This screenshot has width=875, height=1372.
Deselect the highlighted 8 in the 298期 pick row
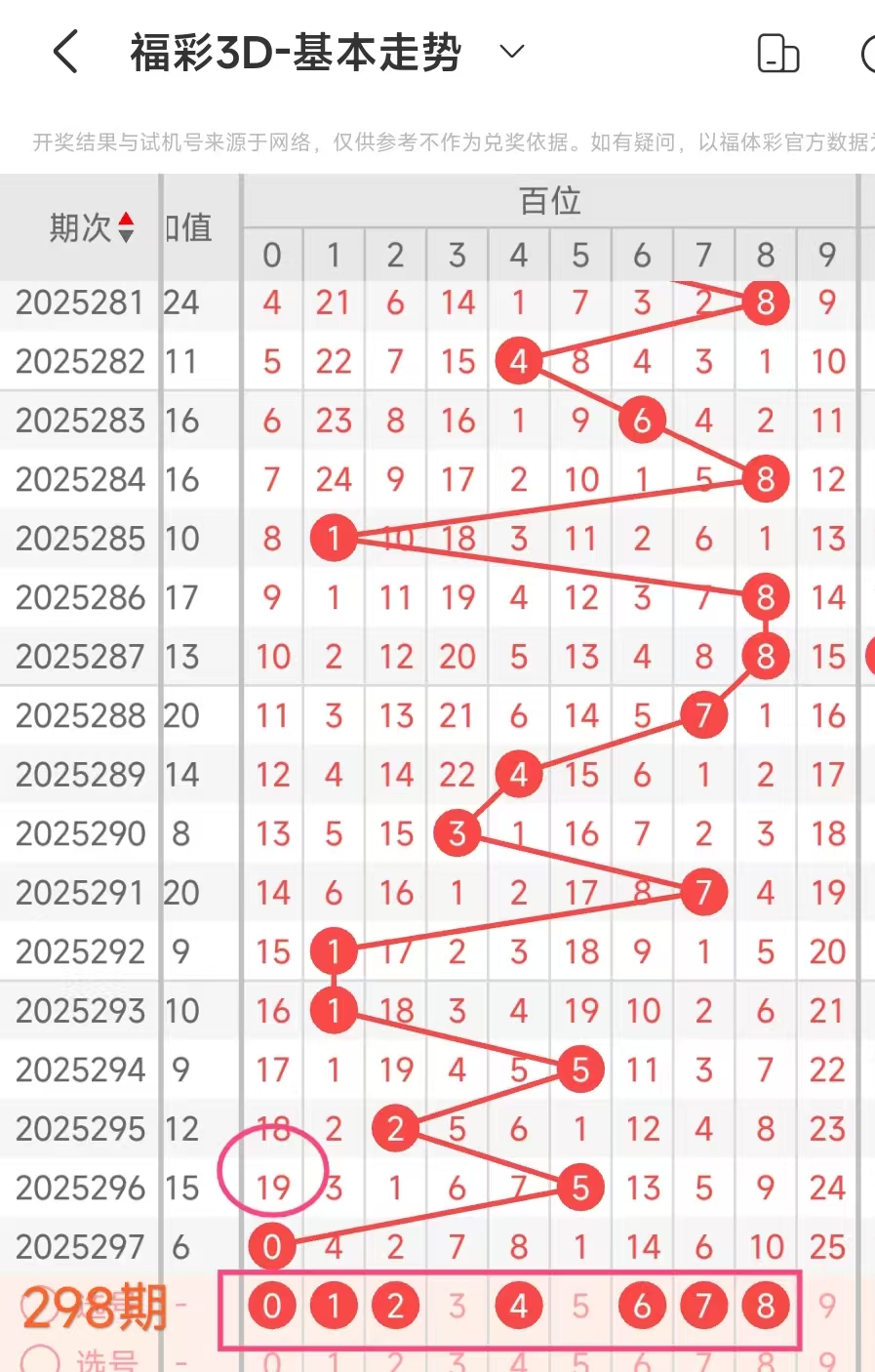pos(766,1306)
